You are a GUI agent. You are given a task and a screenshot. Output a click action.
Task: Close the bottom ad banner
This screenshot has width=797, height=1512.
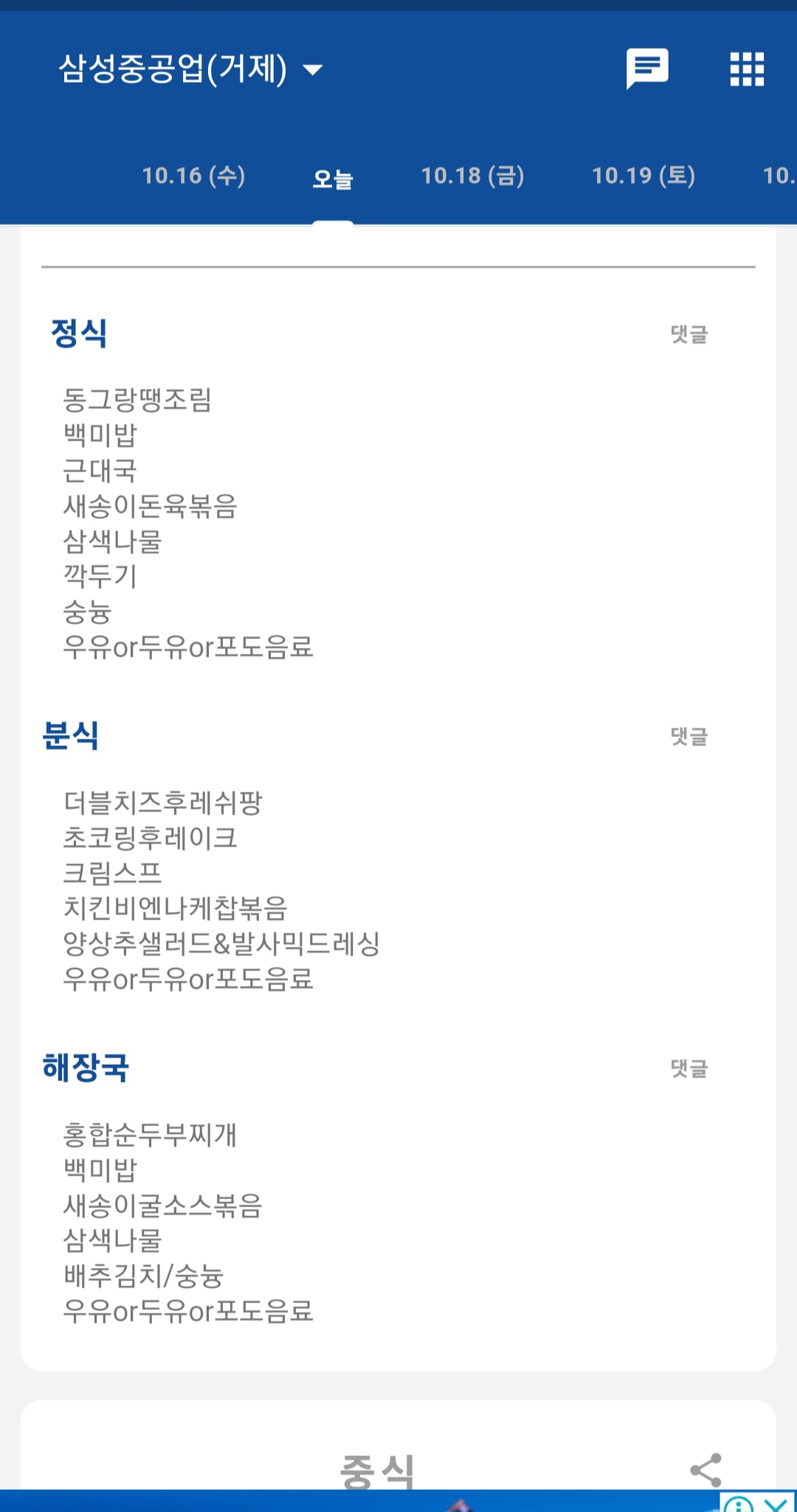(777, 1503)
